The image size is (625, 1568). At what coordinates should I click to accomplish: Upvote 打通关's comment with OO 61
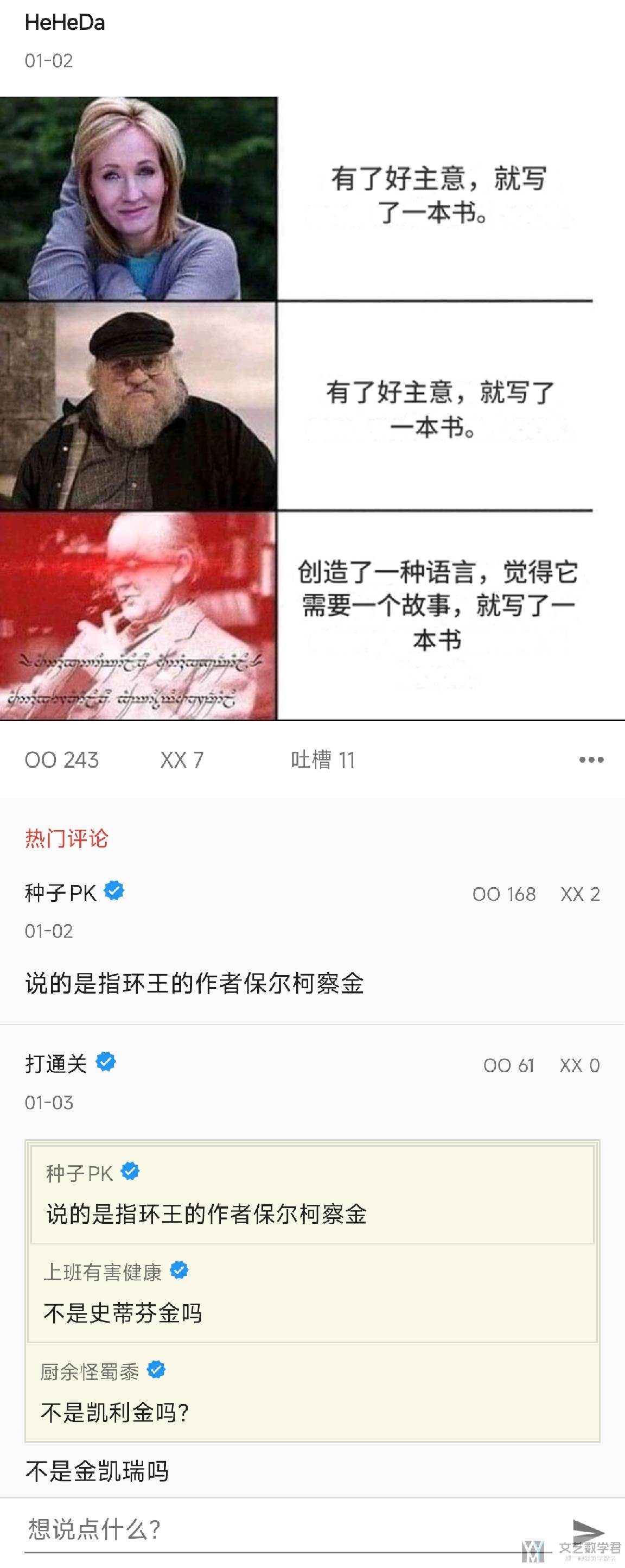pyautogui.click(x=508, y=1065)
